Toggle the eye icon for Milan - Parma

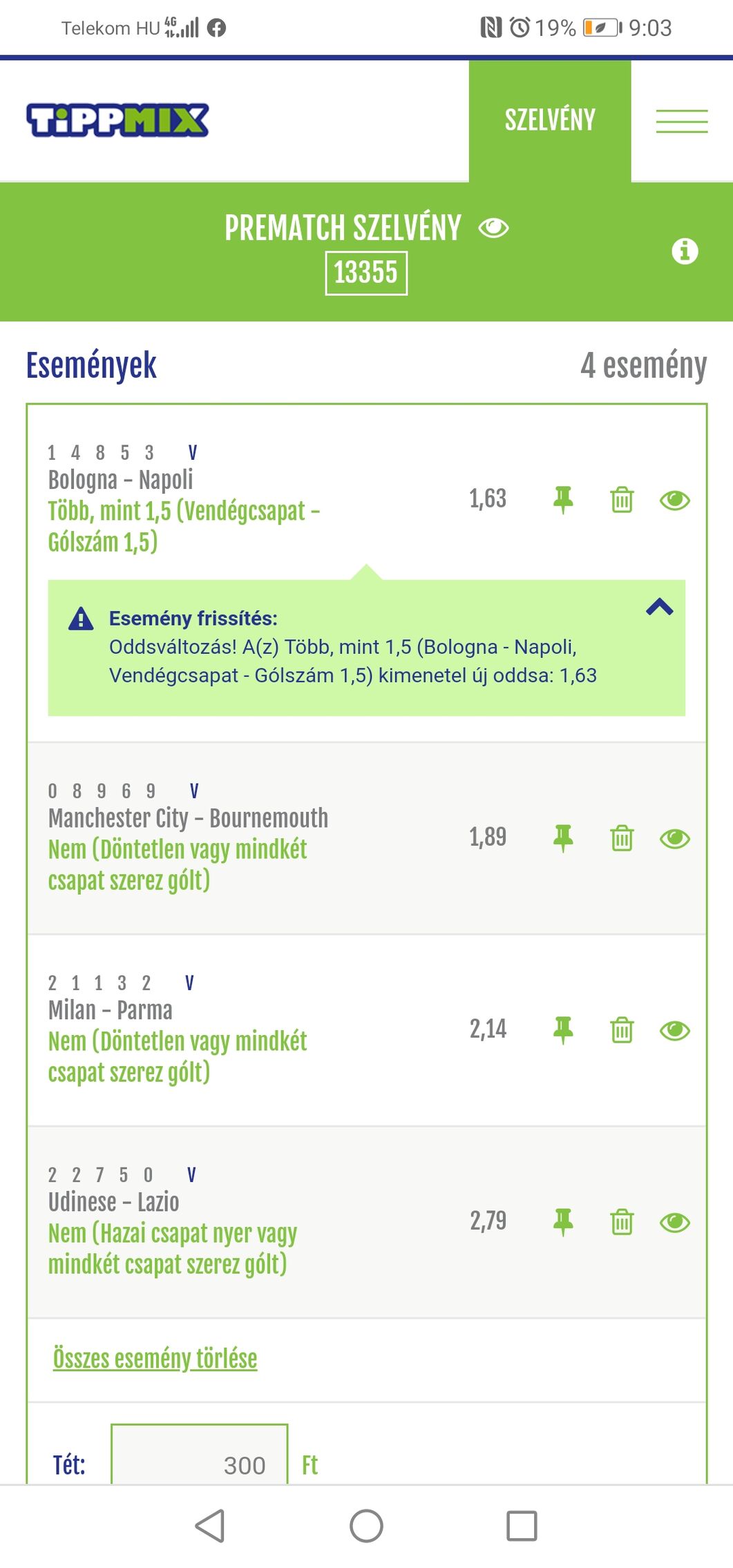coord(674,1030)
